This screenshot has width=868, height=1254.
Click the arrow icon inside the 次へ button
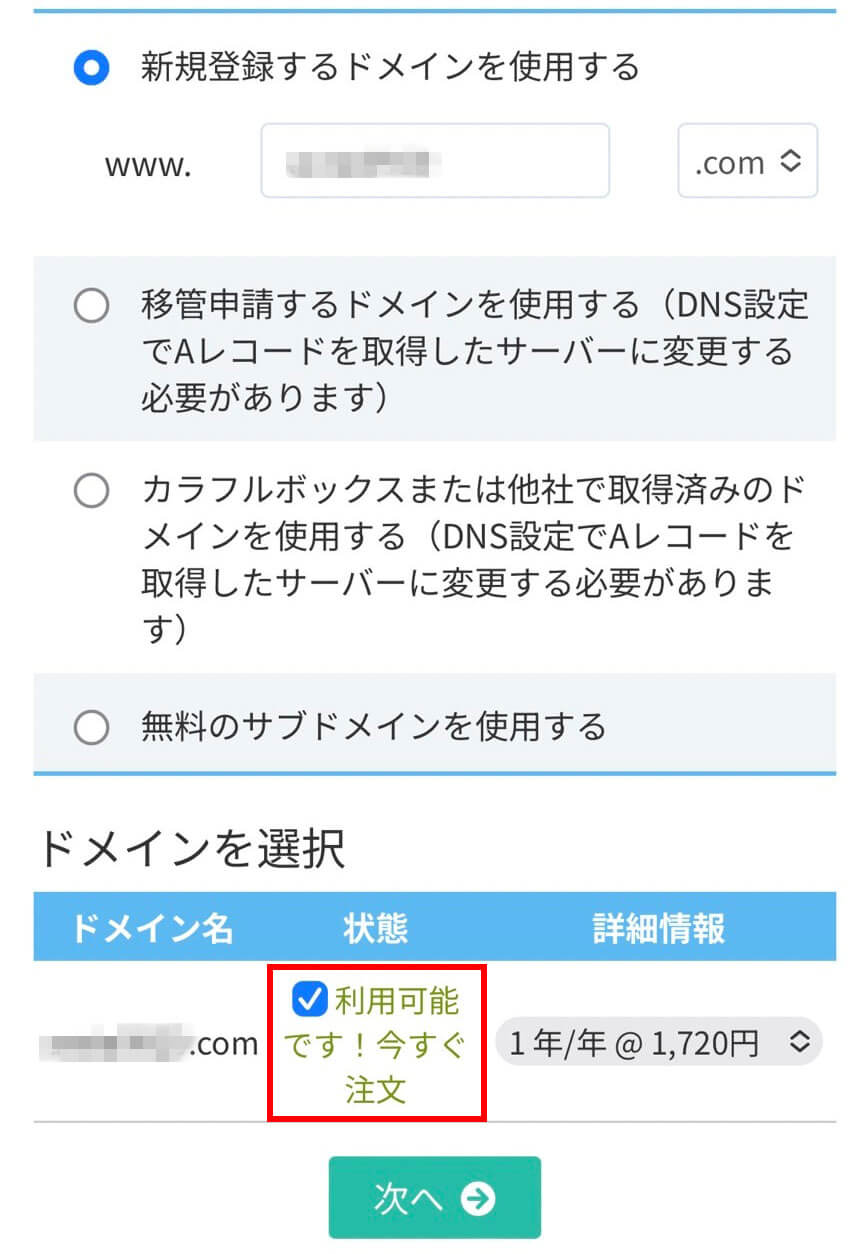pos(478,1196)
